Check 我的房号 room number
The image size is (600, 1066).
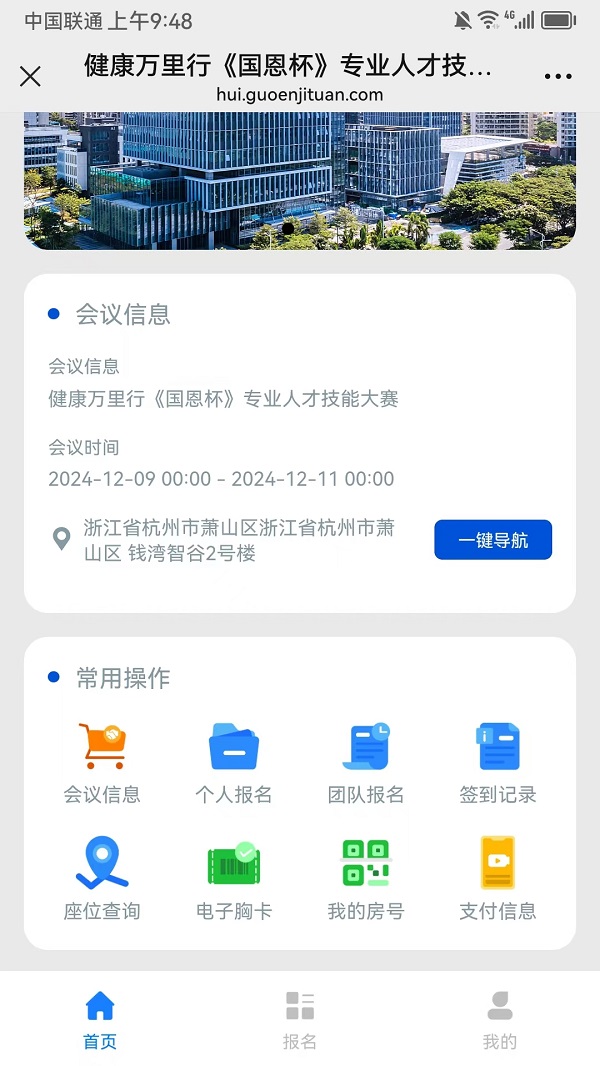click(366, 879)
